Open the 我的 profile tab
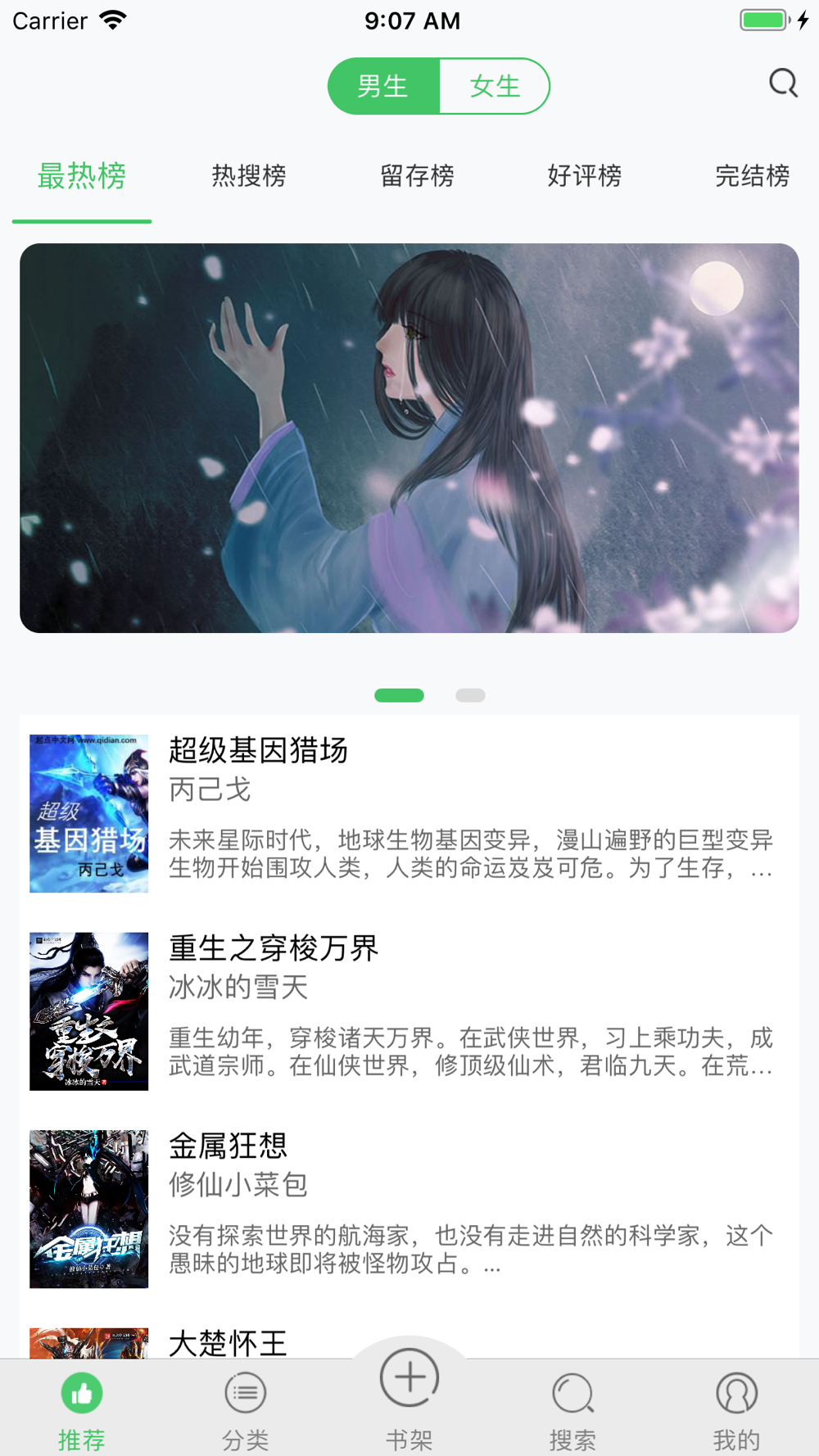Viewport: 819px width, 1456px height. (x=736, y=1409)
